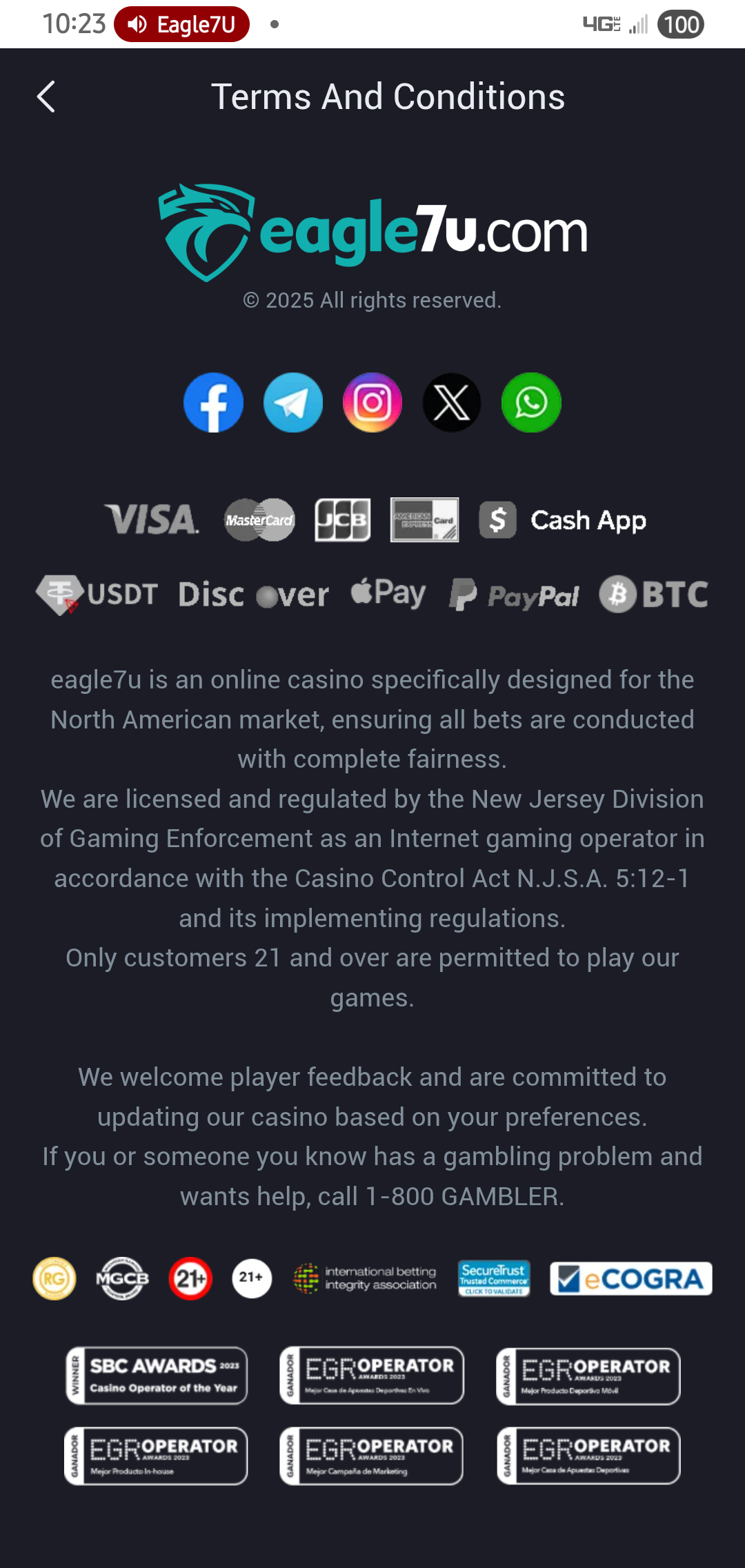This screenshot has width=745, height=1568.
Task: Contact support via WhatsApp icon
Action: (531, 403)
